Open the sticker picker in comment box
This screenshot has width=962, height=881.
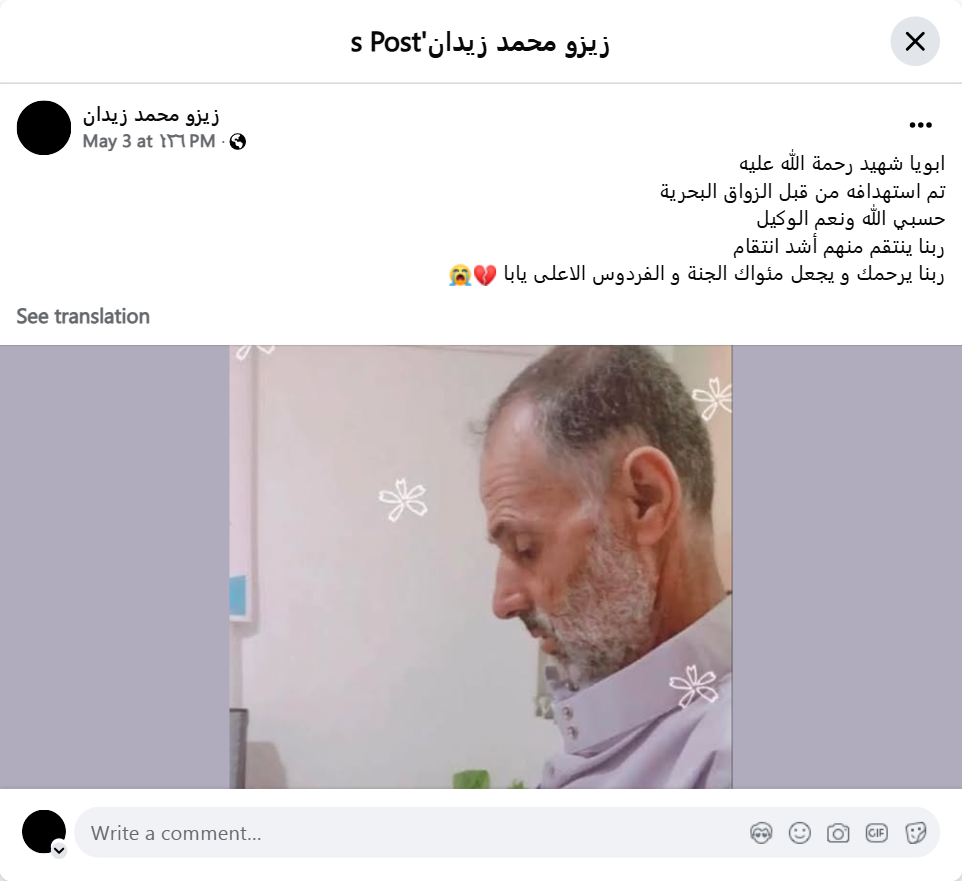click(915, 833)
